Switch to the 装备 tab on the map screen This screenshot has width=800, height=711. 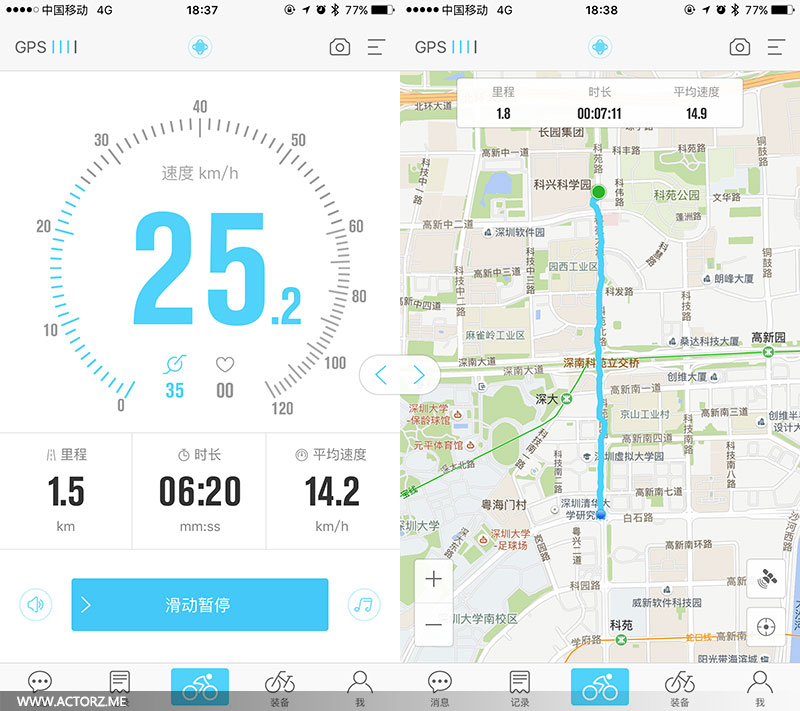(680, 687)
